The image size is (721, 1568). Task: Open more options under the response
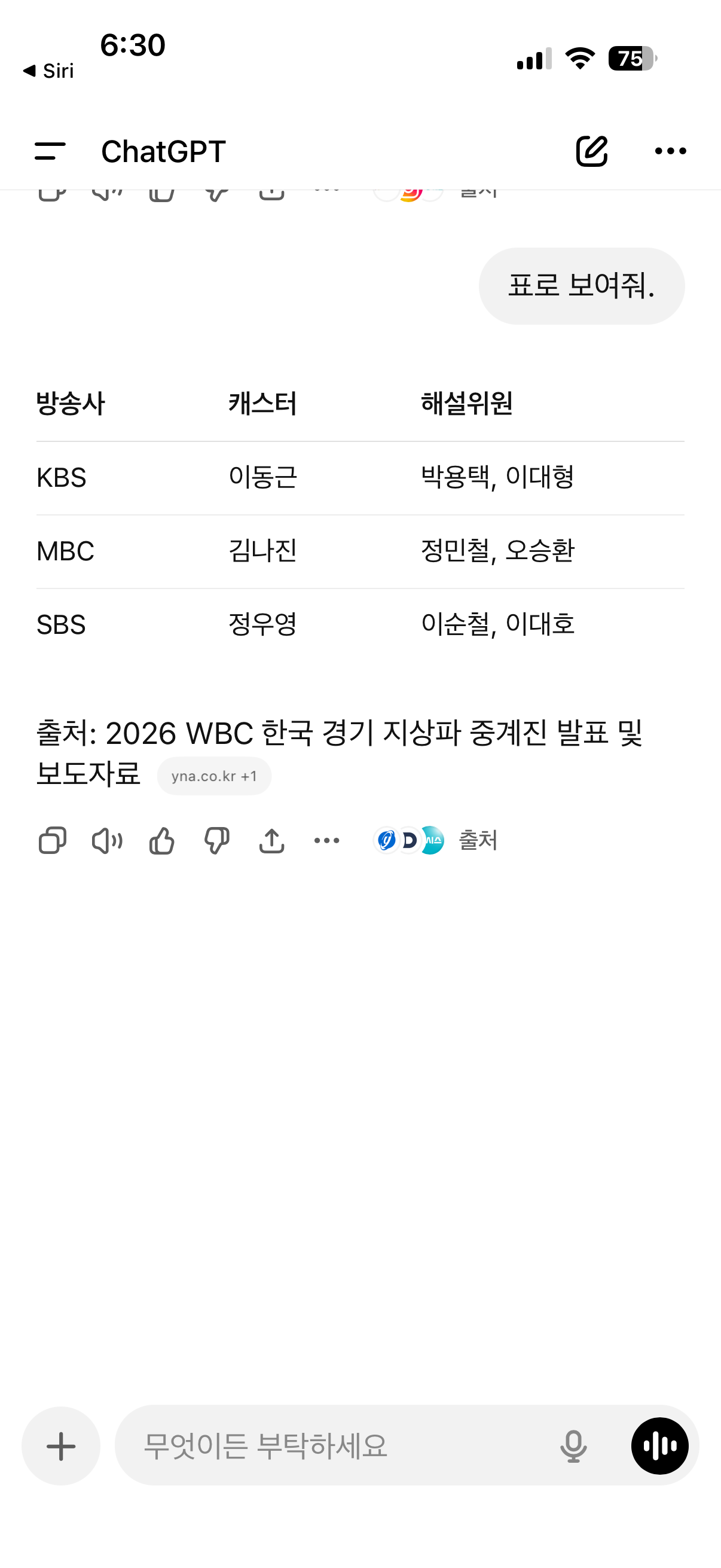[x=327, y=841]
